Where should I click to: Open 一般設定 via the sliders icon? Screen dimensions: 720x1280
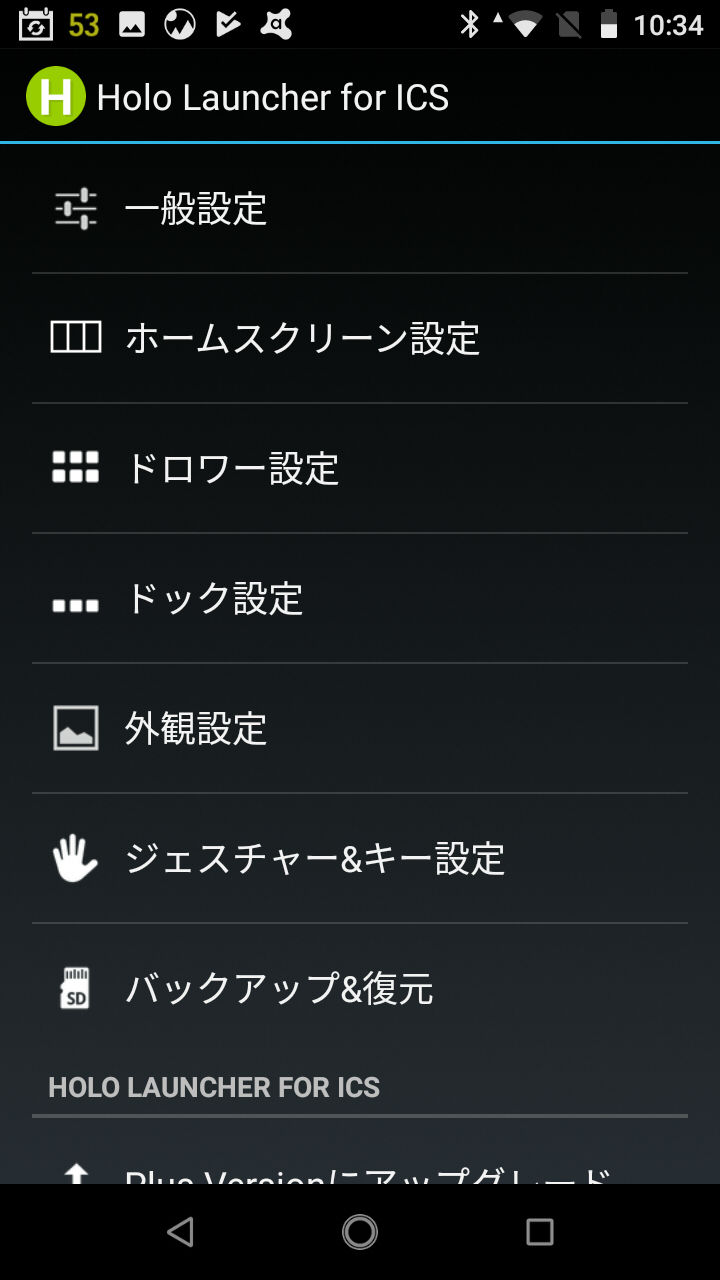point(74,208)
